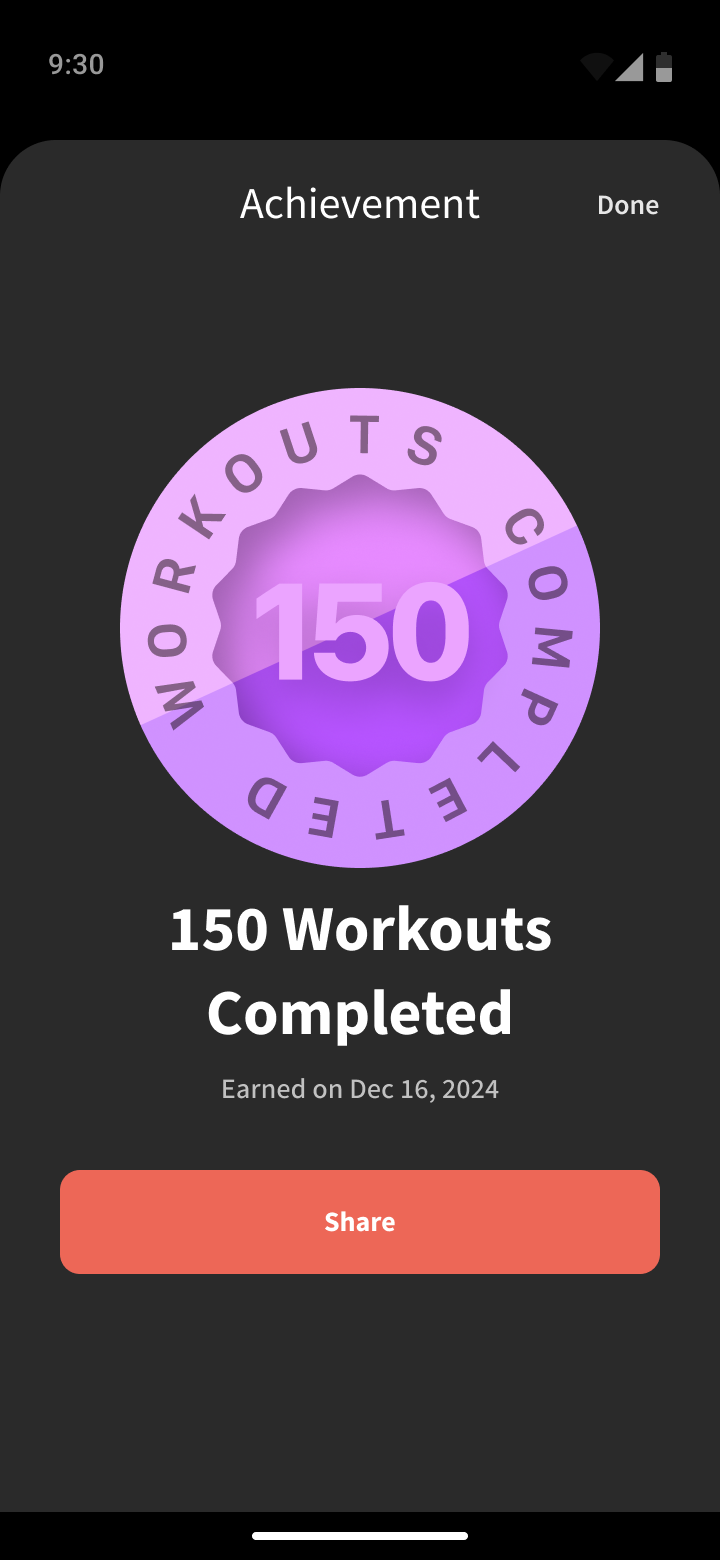Tap Done to close the achievement

click(x=627, y=205)
